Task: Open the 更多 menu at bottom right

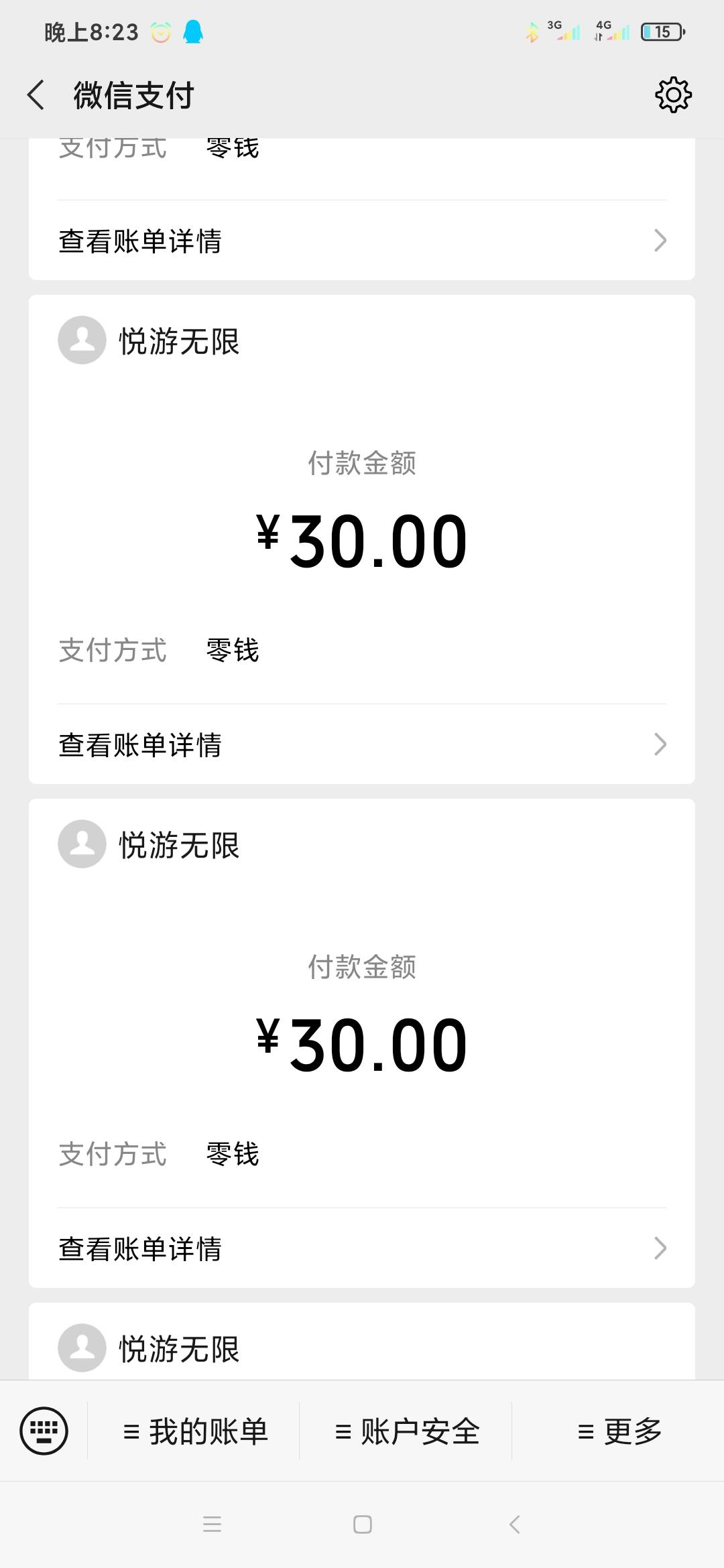Action: point(619,1431)
